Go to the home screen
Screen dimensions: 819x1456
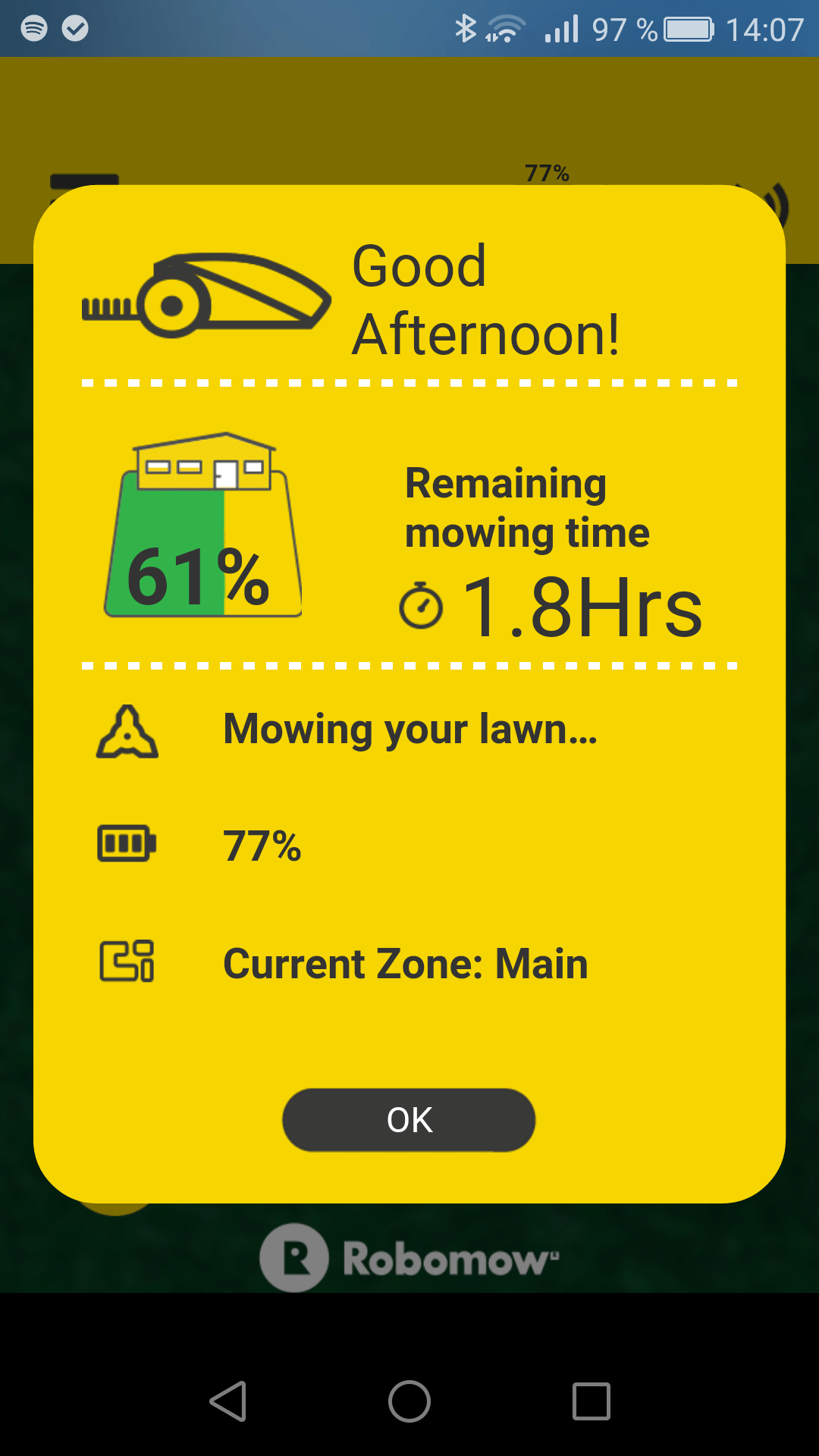click(409, 1401)
